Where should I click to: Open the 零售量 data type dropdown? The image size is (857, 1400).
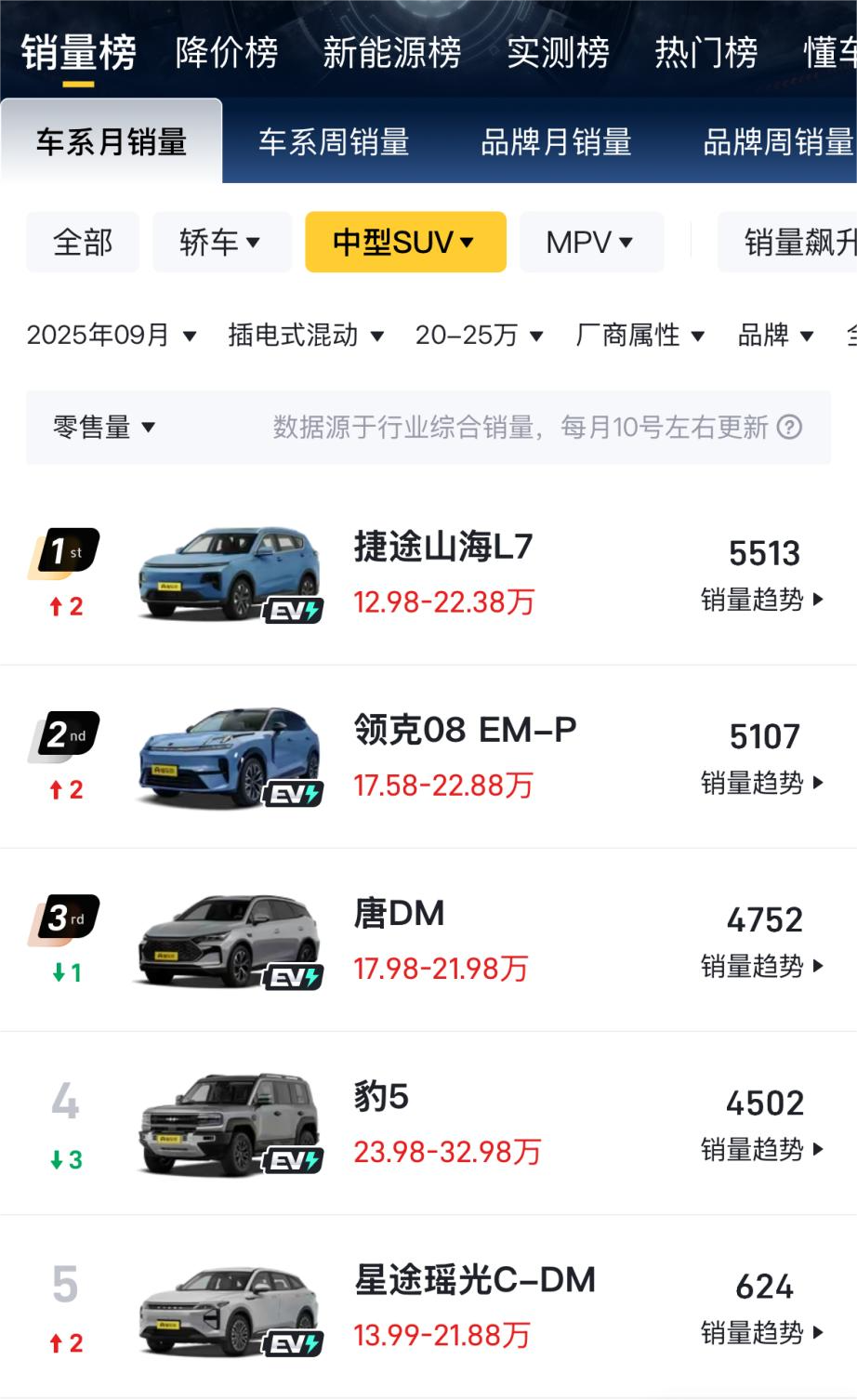tap(104, 428)
